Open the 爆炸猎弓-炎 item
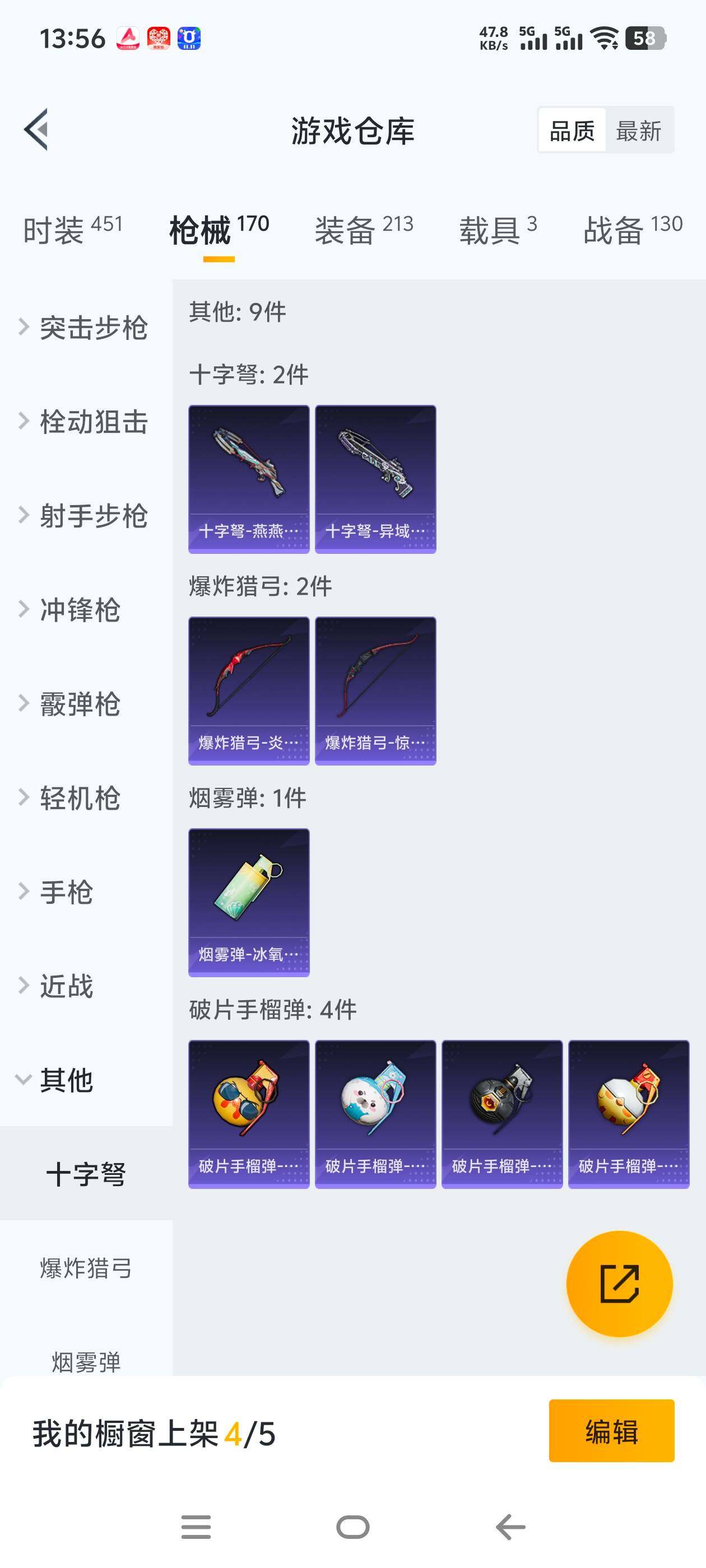 [249, 691]
